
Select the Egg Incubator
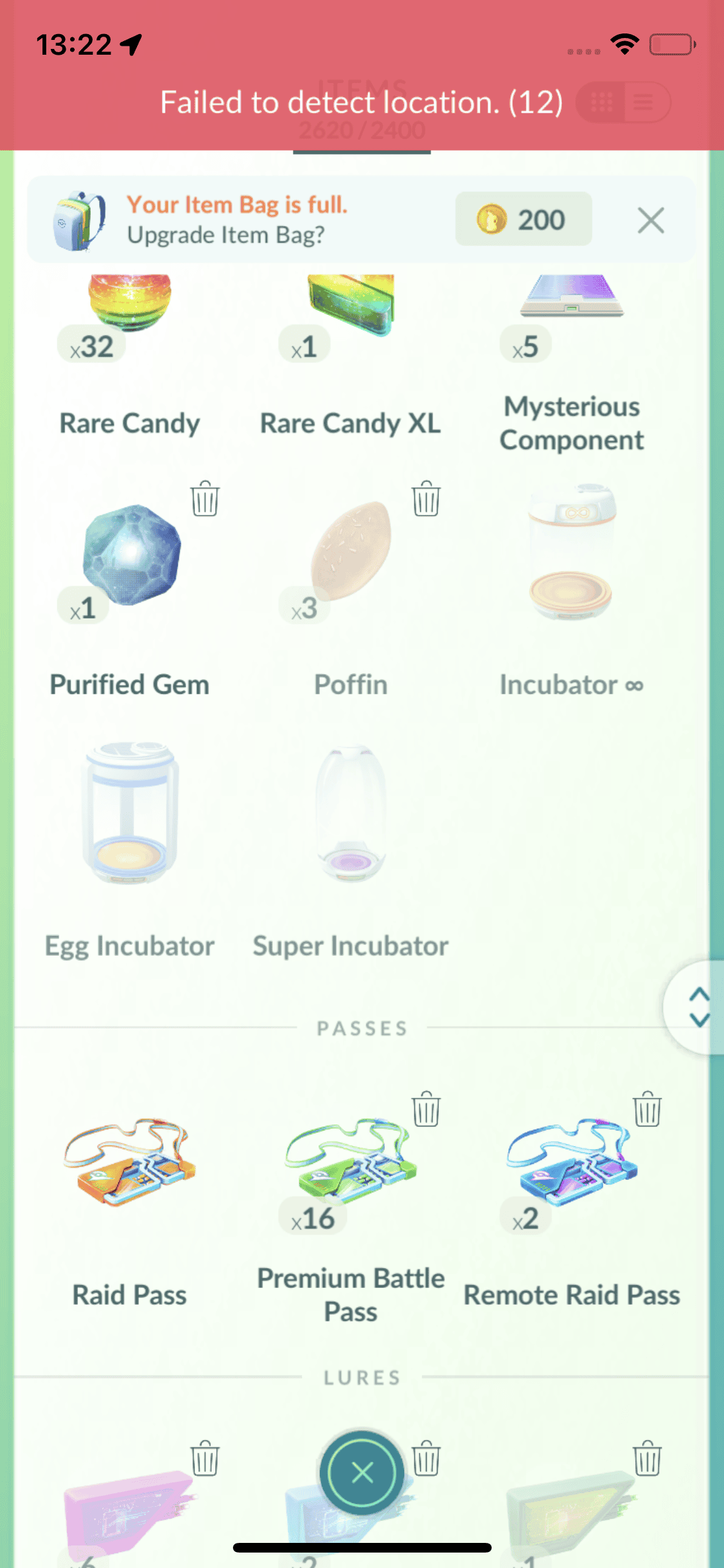[x=129, y=837]
